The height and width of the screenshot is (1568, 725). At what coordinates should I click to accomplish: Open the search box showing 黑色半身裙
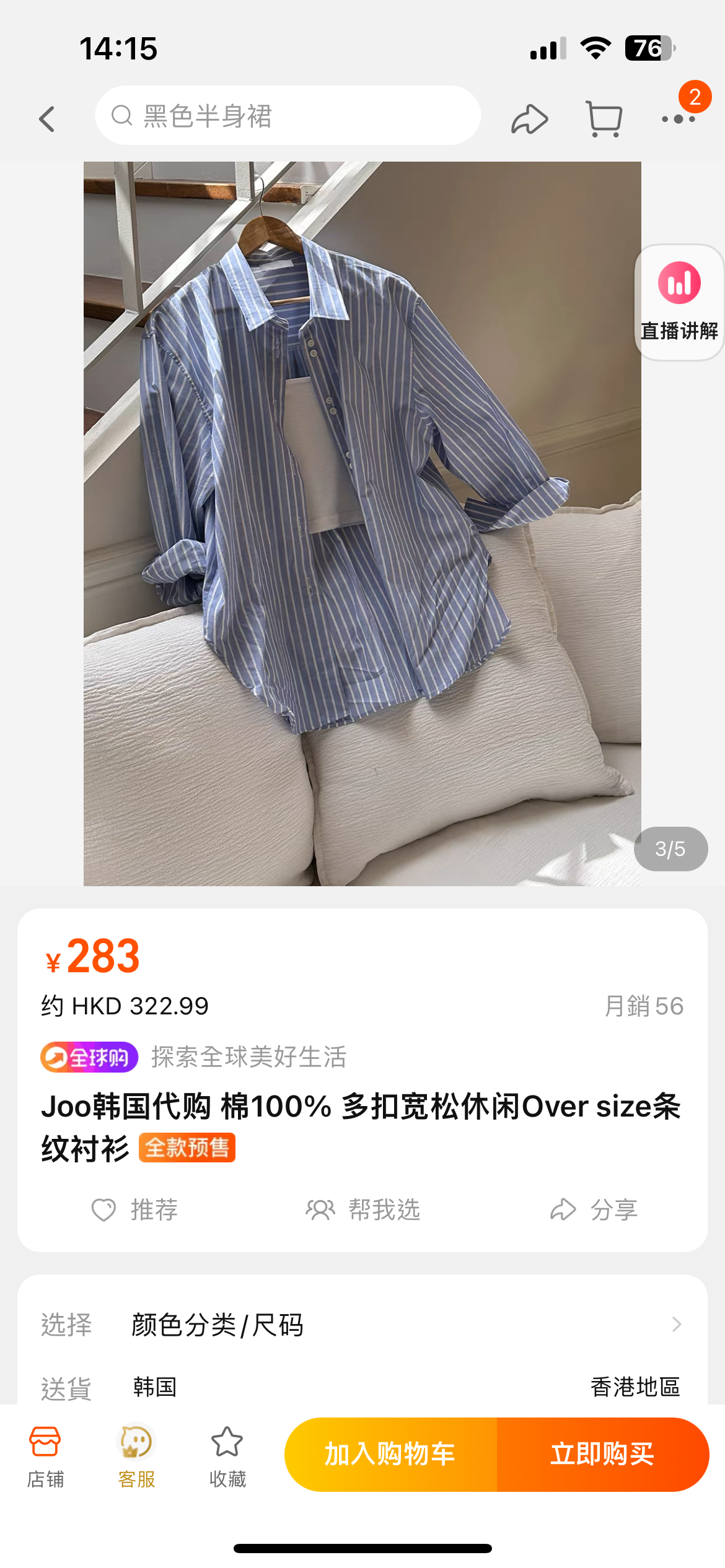tap(288, 116)
